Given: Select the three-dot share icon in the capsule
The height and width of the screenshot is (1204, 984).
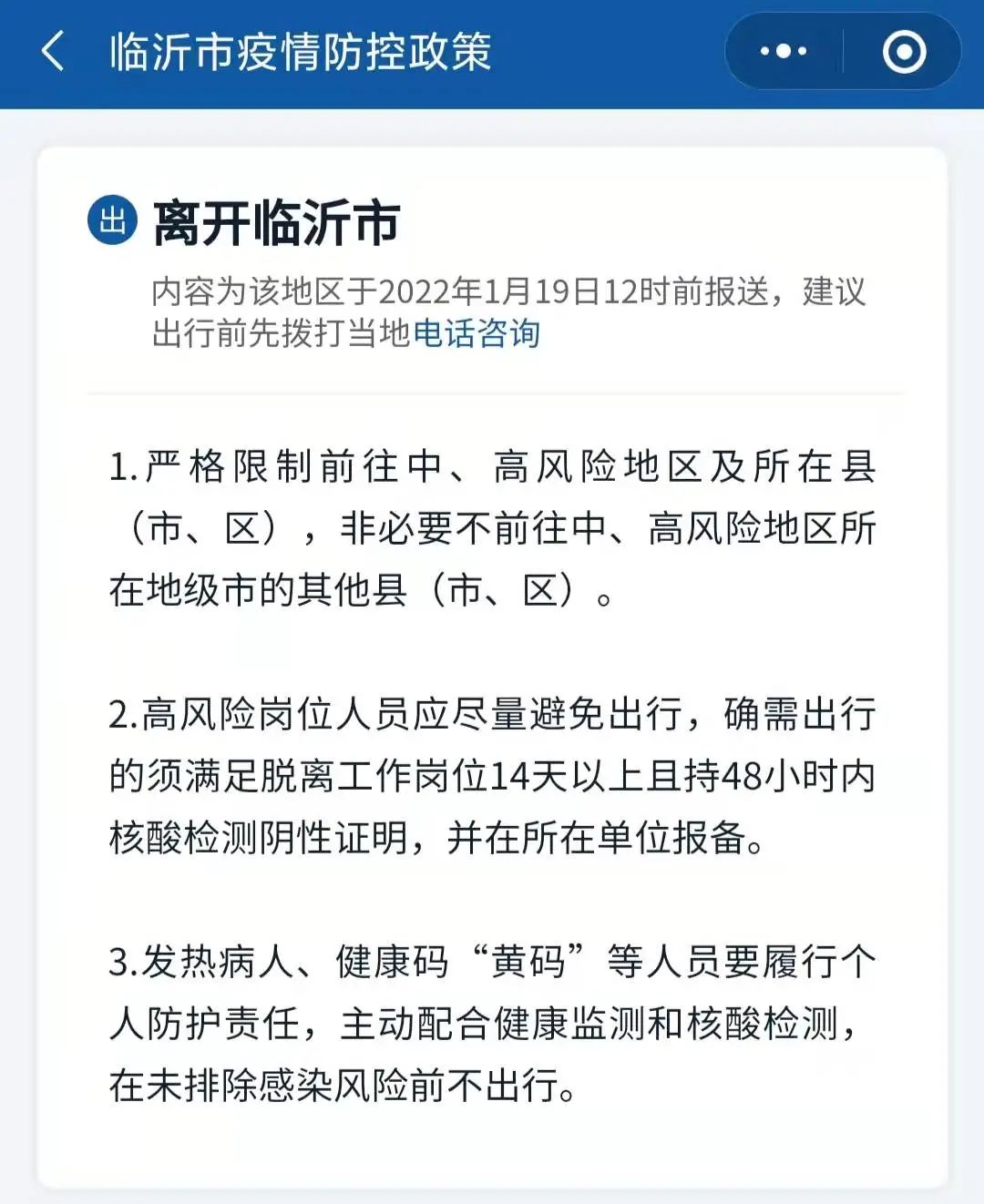Looking at the screenshot, I should coord(785,52).
